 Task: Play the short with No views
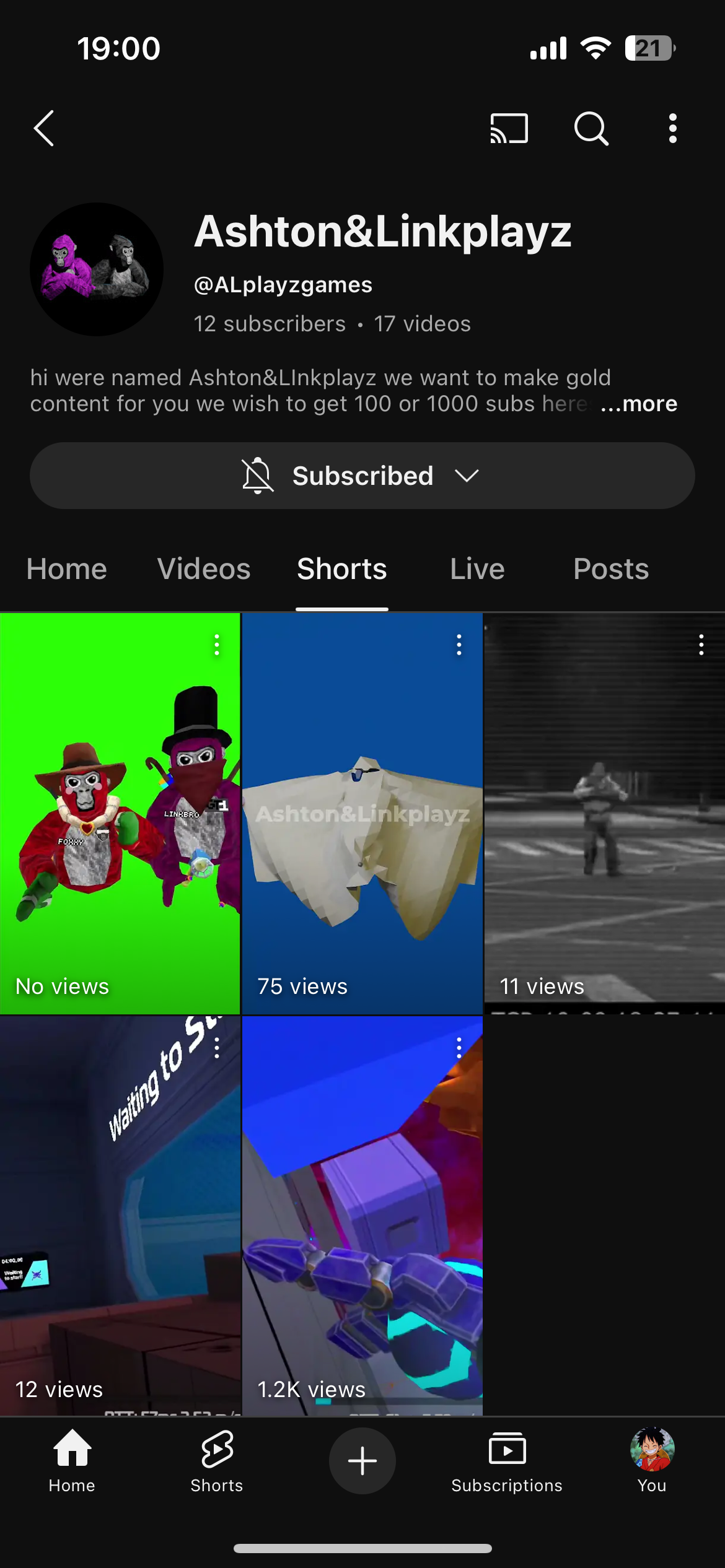[120, 813]
